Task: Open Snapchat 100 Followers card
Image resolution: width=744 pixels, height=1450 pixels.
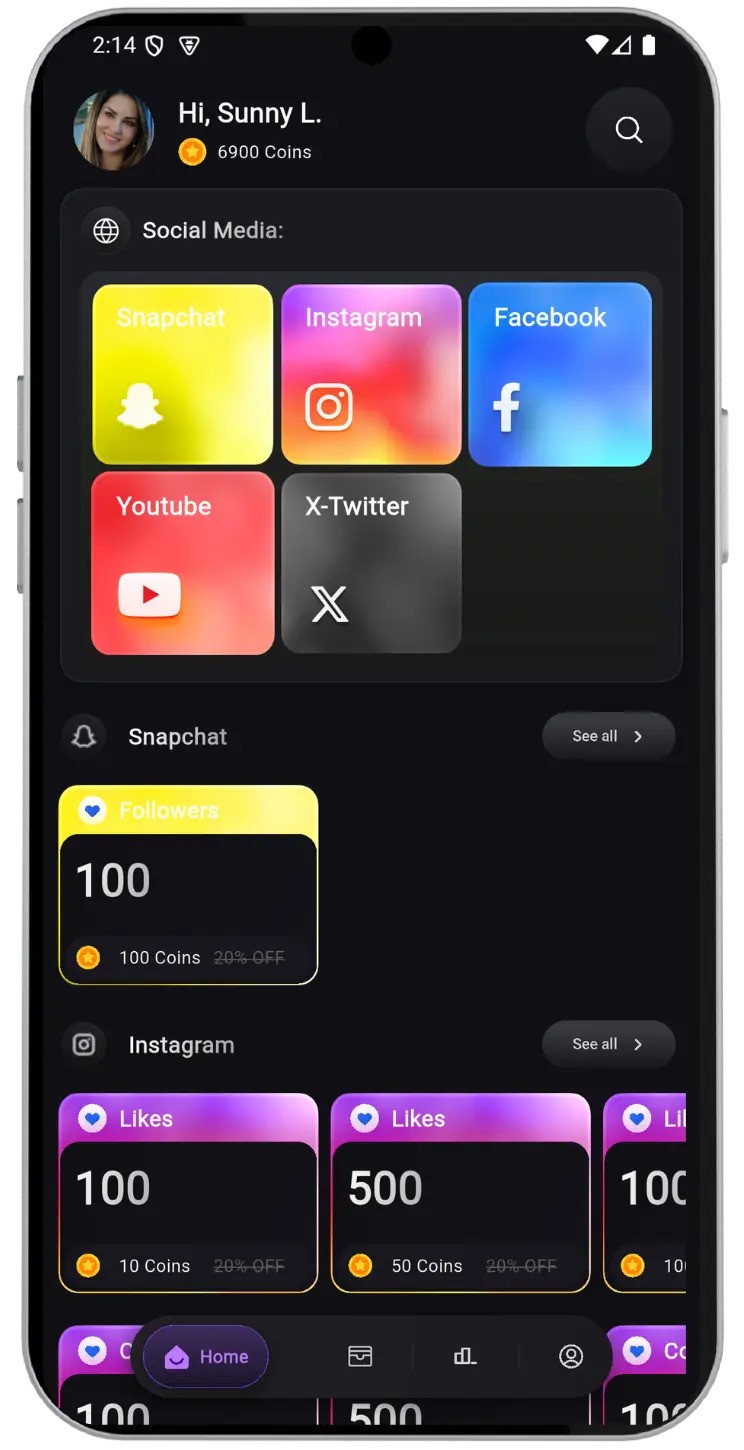Action: point(188,885)
